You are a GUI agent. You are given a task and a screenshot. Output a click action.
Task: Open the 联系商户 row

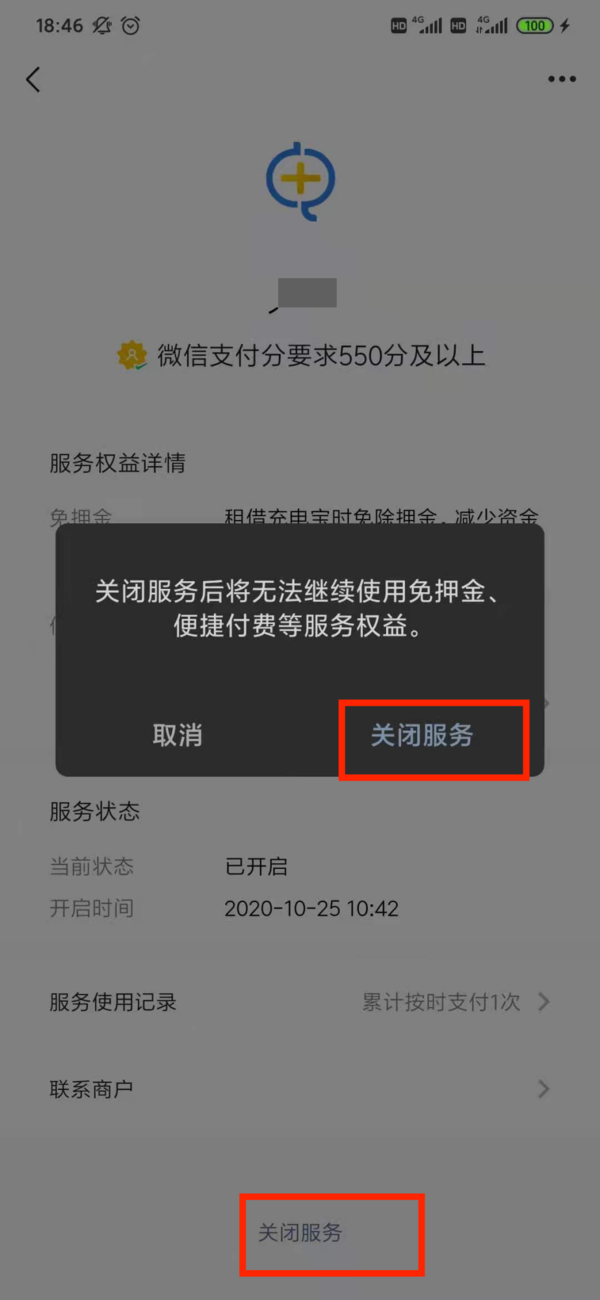click(300, 1089)
